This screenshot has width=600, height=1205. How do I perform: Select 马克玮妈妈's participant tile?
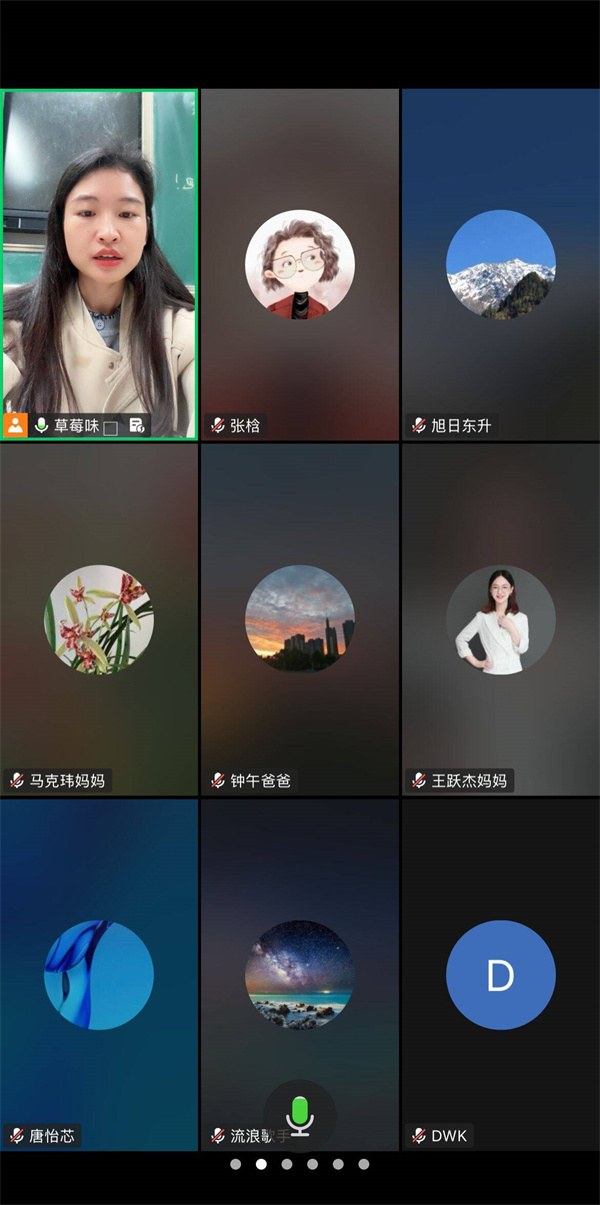(x=100, y=620)
